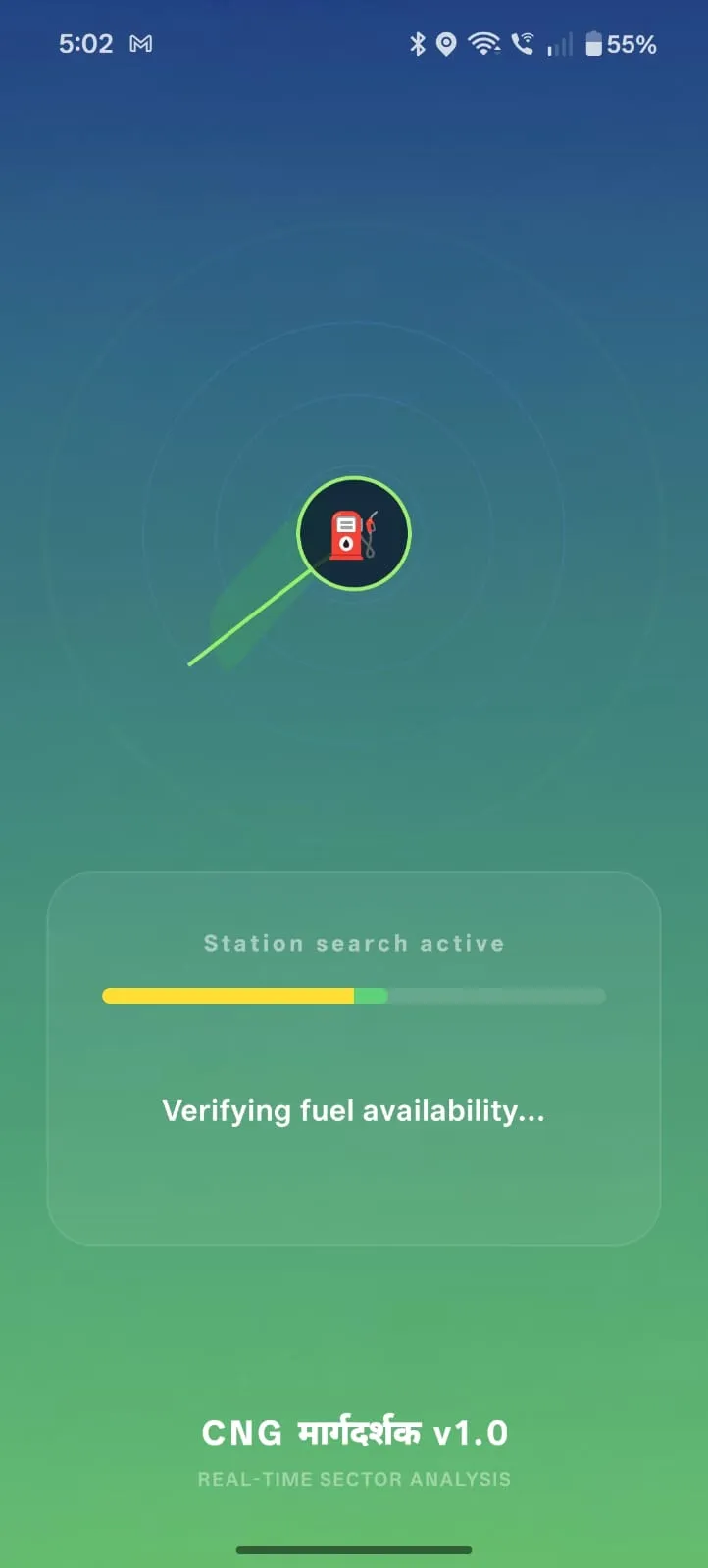Tap the Wi-Fi icon in the status bar
708x1568 pixels.
484,43
